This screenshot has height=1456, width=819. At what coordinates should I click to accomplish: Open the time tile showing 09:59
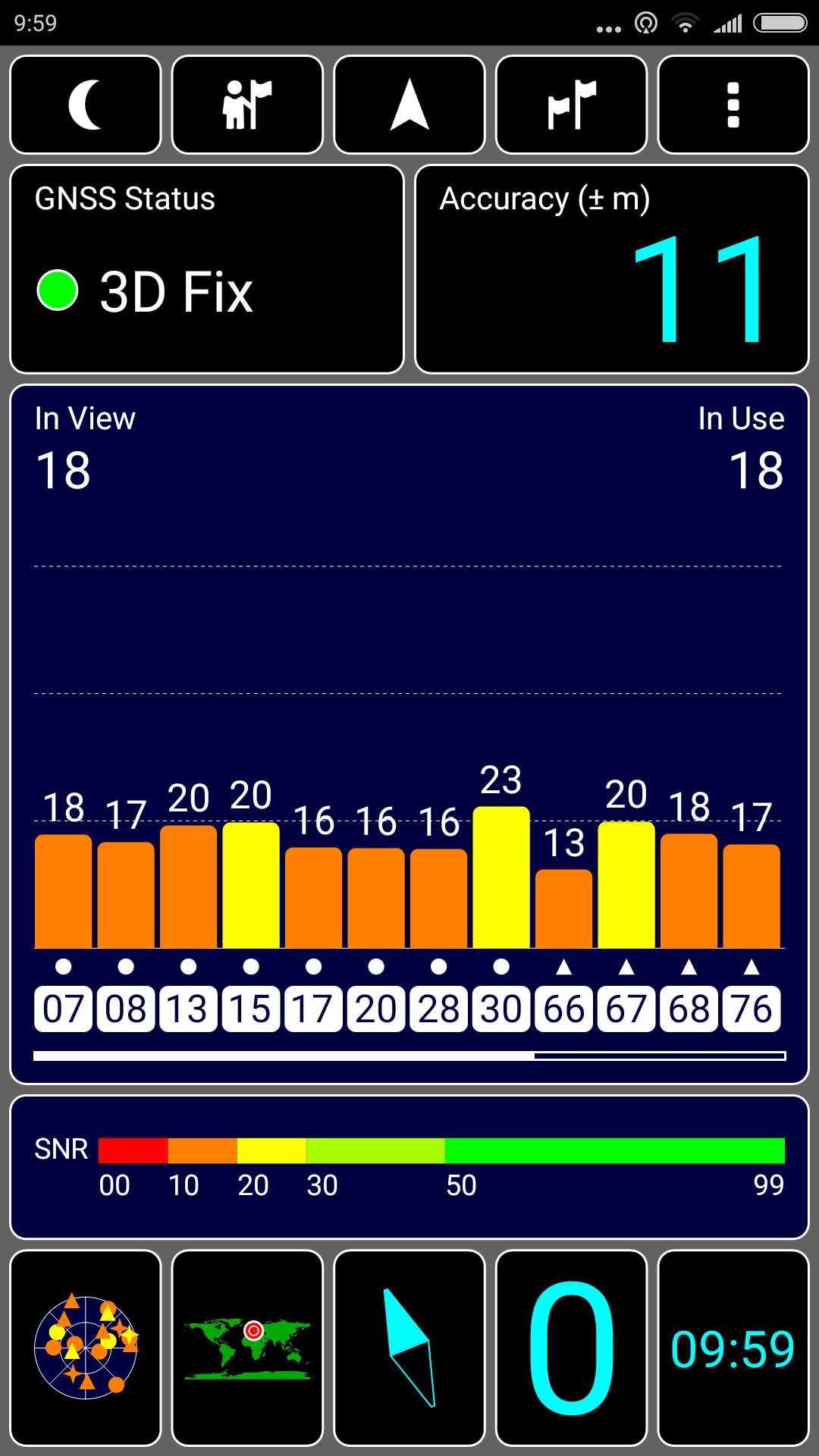tap(733, 1348)
